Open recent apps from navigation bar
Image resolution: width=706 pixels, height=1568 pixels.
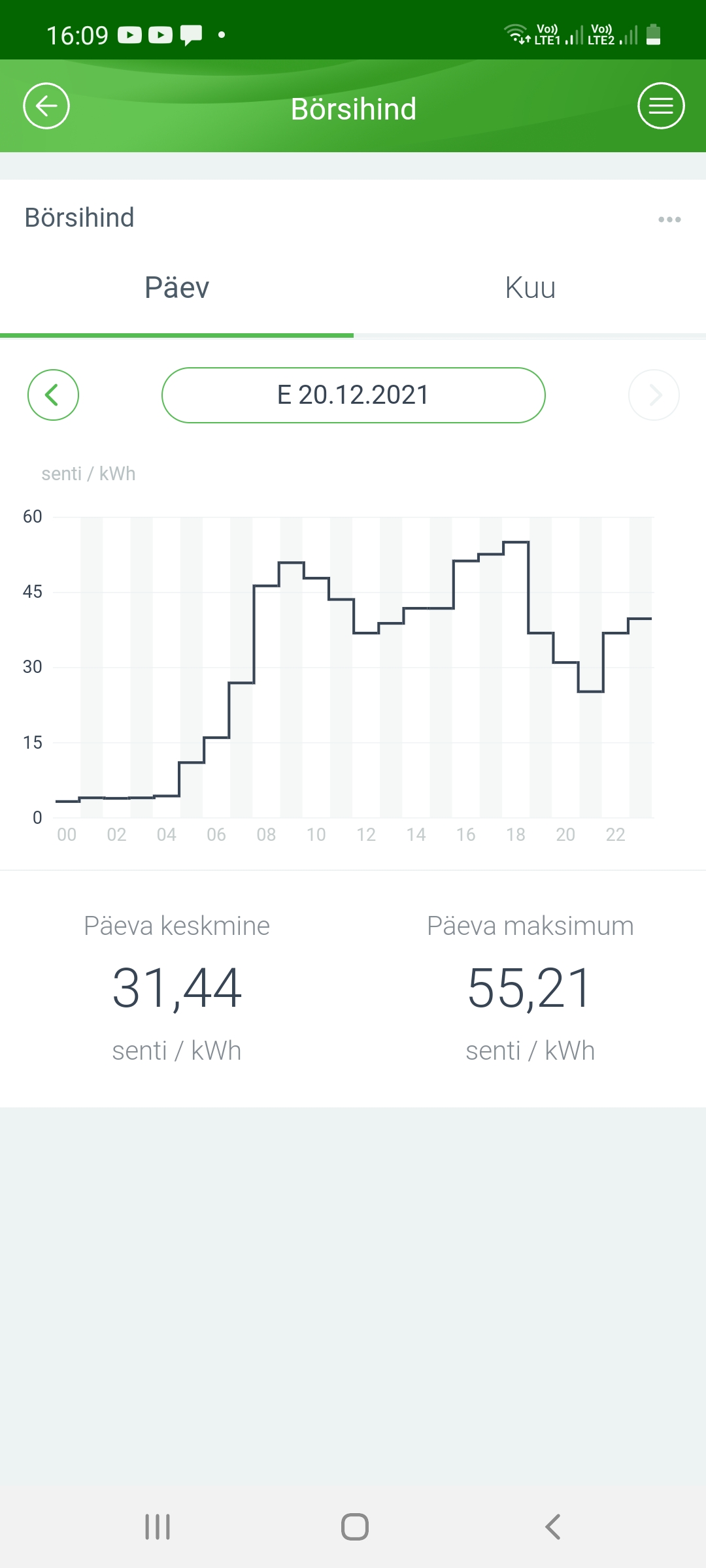(x=158, y=1527)
